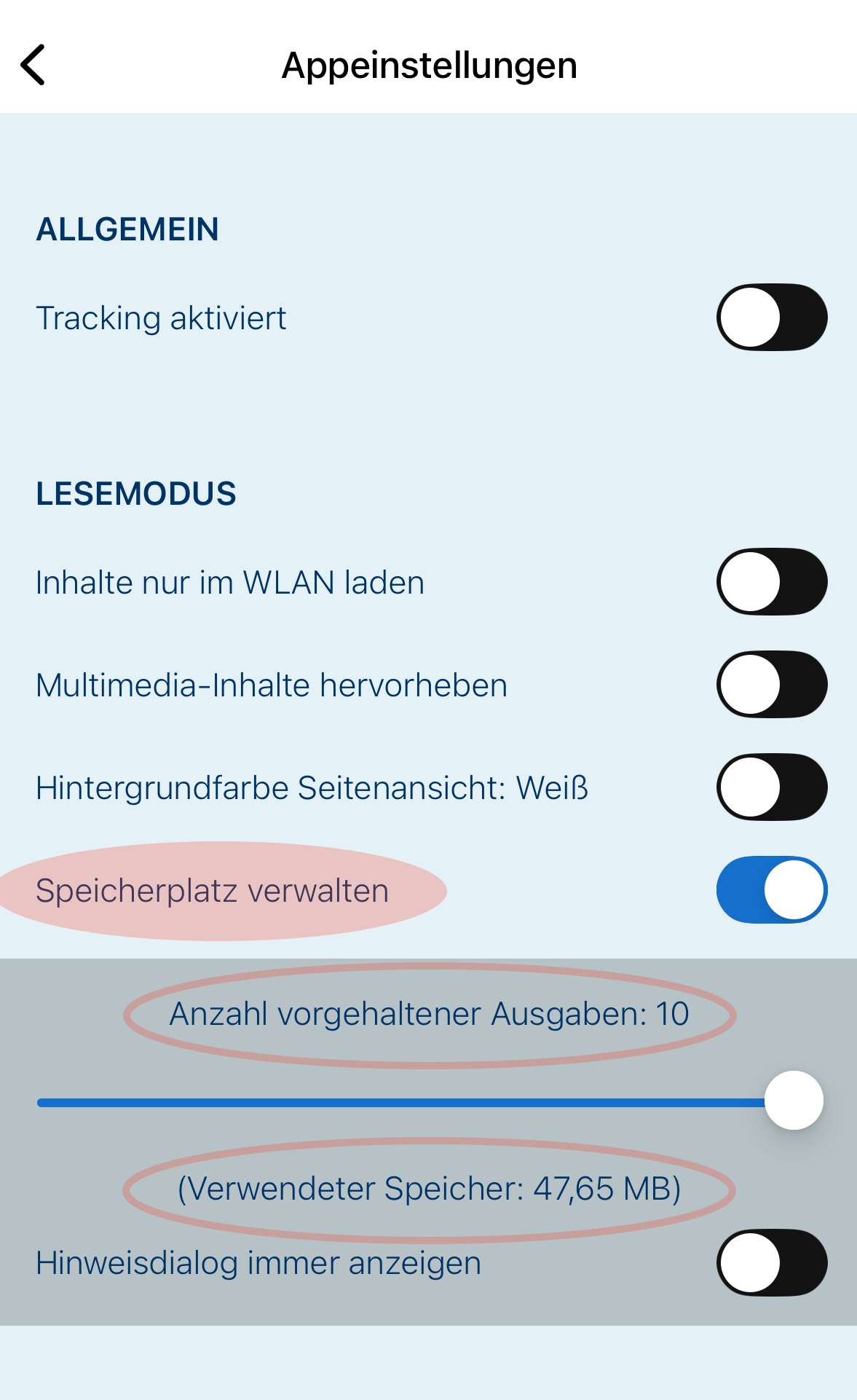Screen dimensions: 857x1400
Task: Turn on Inhalte nur im WLAN laden
Action: pos(772,582)
